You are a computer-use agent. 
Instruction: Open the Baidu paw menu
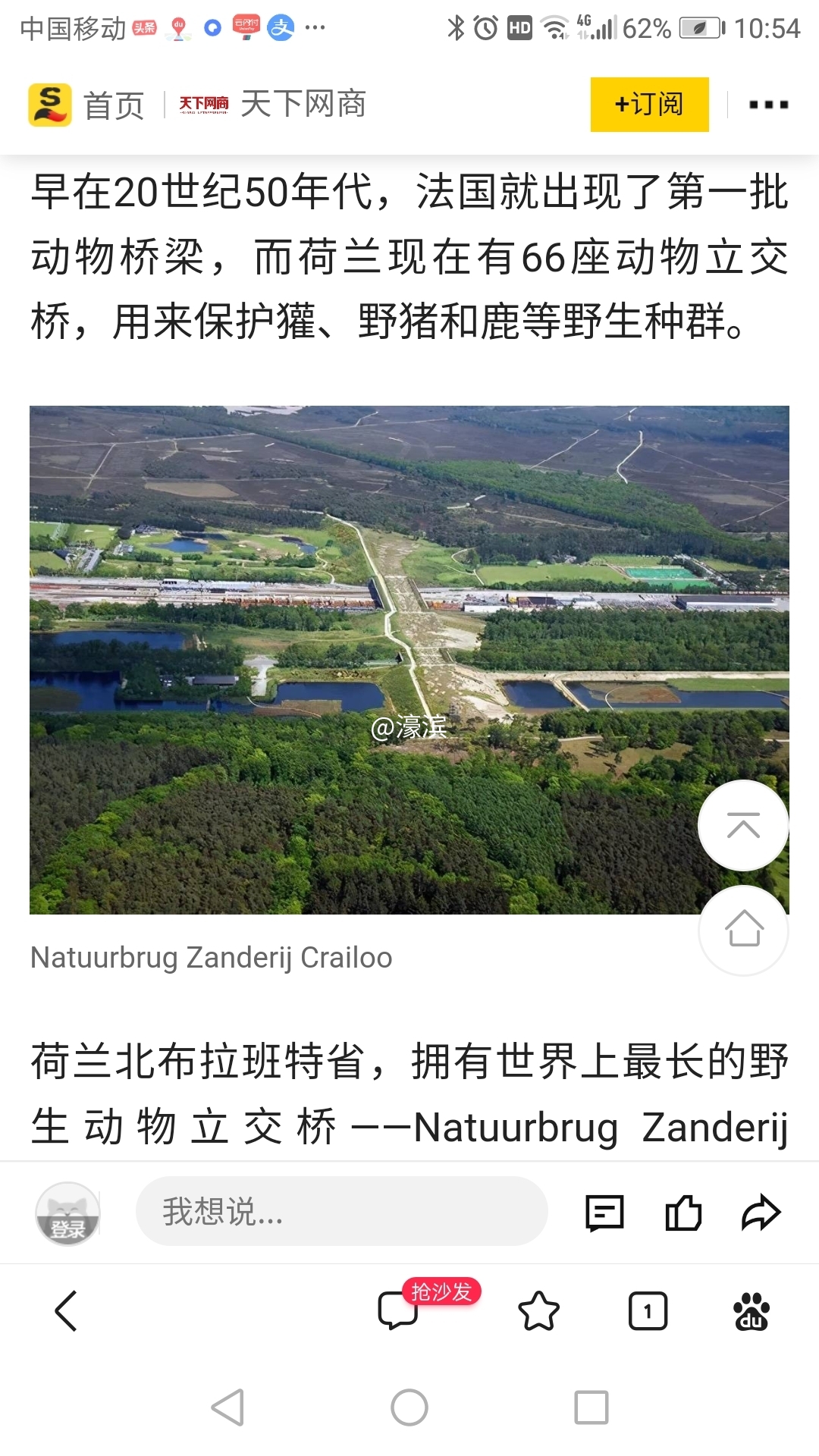(x=751, y=1310)
